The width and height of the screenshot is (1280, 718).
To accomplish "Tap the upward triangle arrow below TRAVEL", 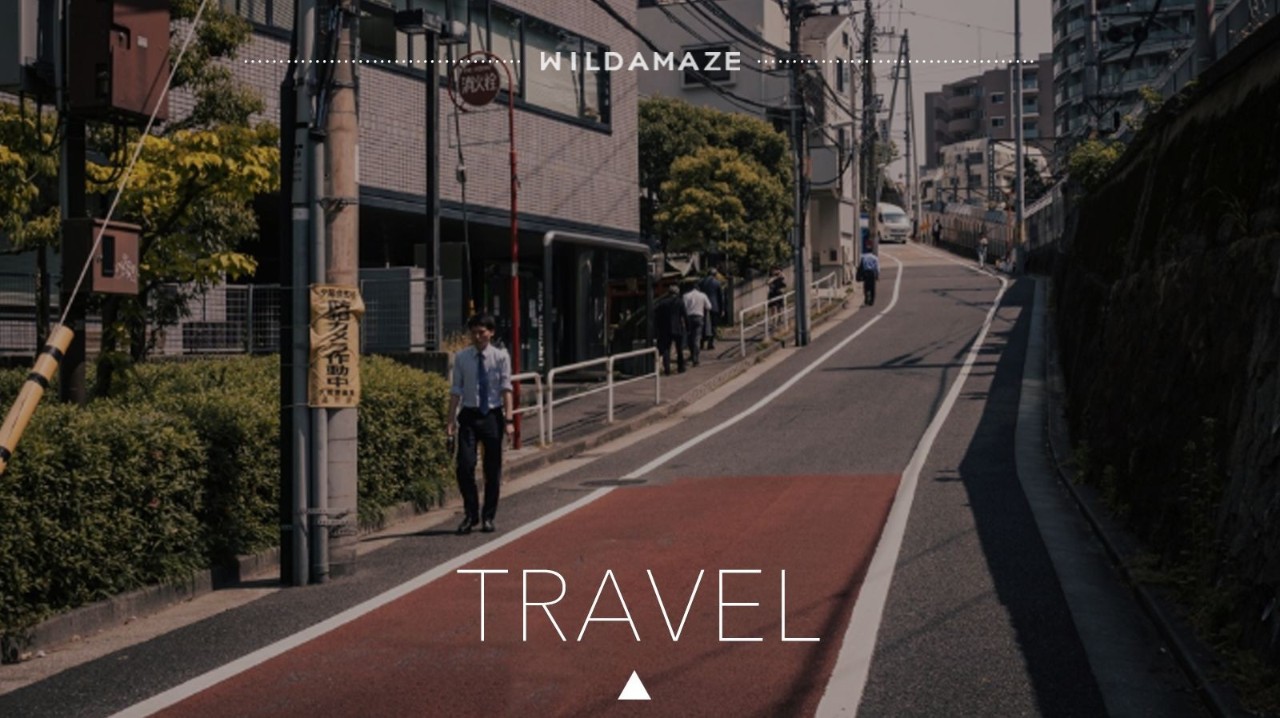I will pos(634,687).
